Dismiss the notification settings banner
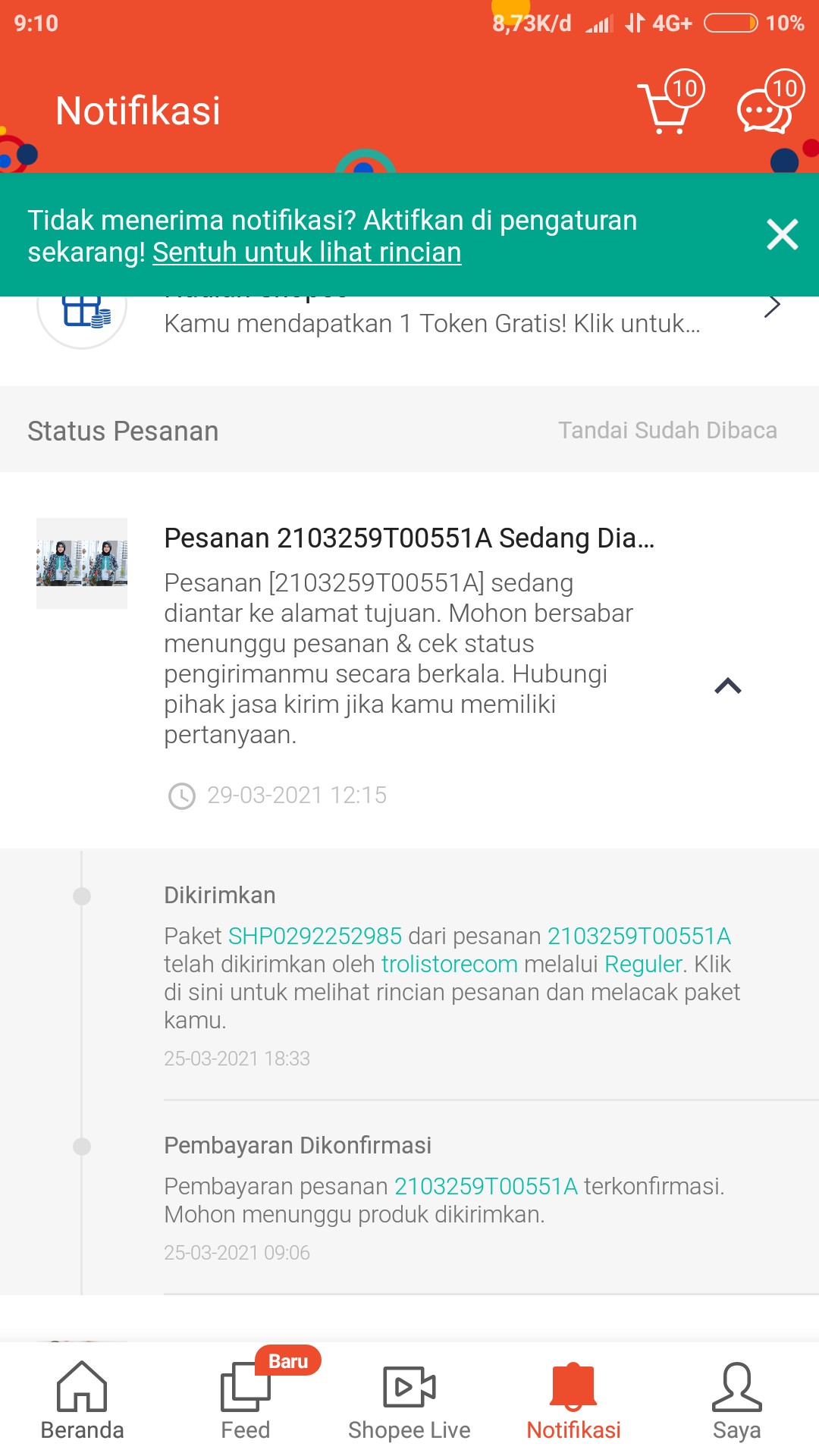This screenshot has height=1456, width=819. click(782, 234)
